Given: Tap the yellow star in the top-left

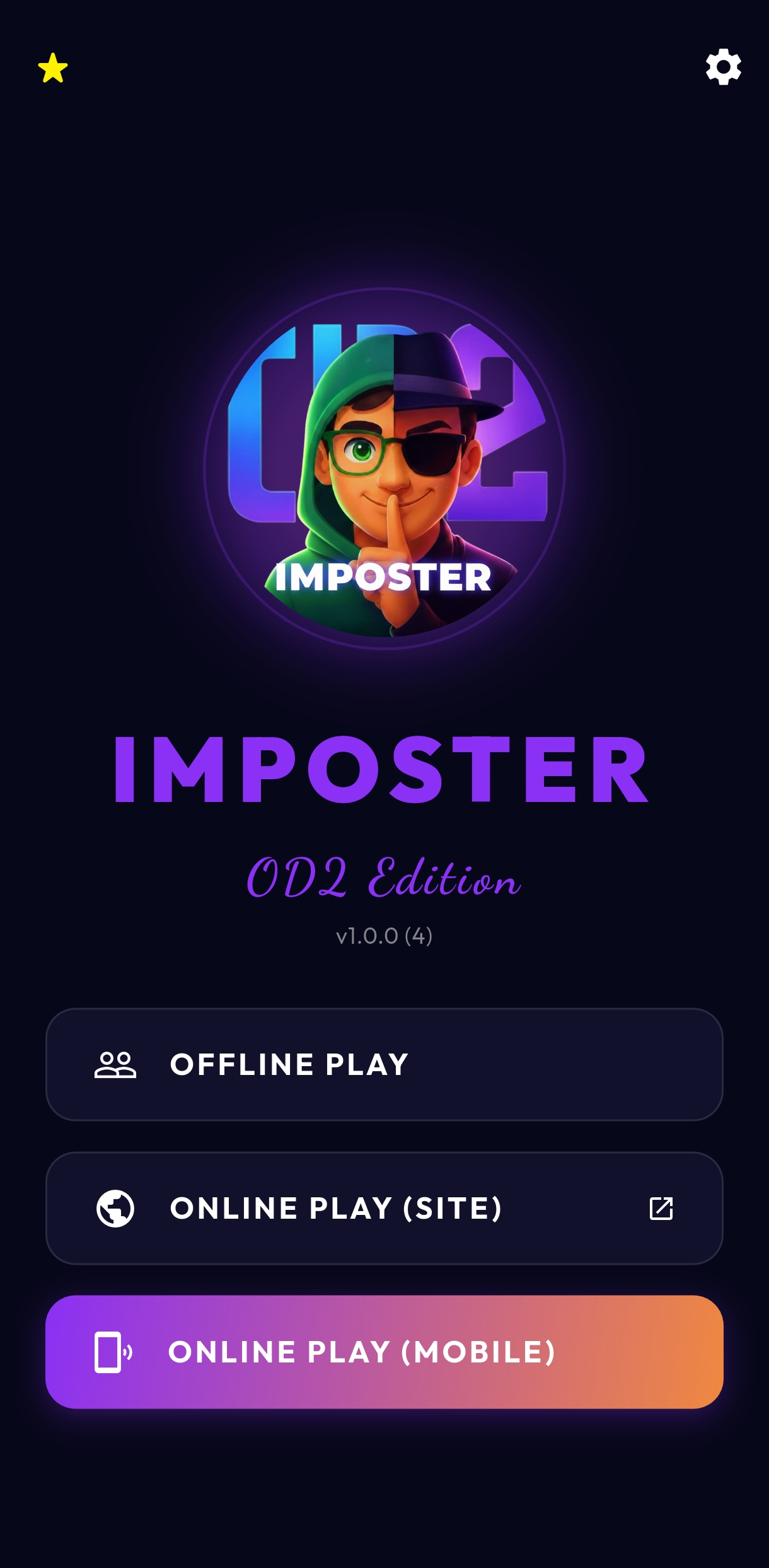Looking at the screenshot, I should point(54,69).
